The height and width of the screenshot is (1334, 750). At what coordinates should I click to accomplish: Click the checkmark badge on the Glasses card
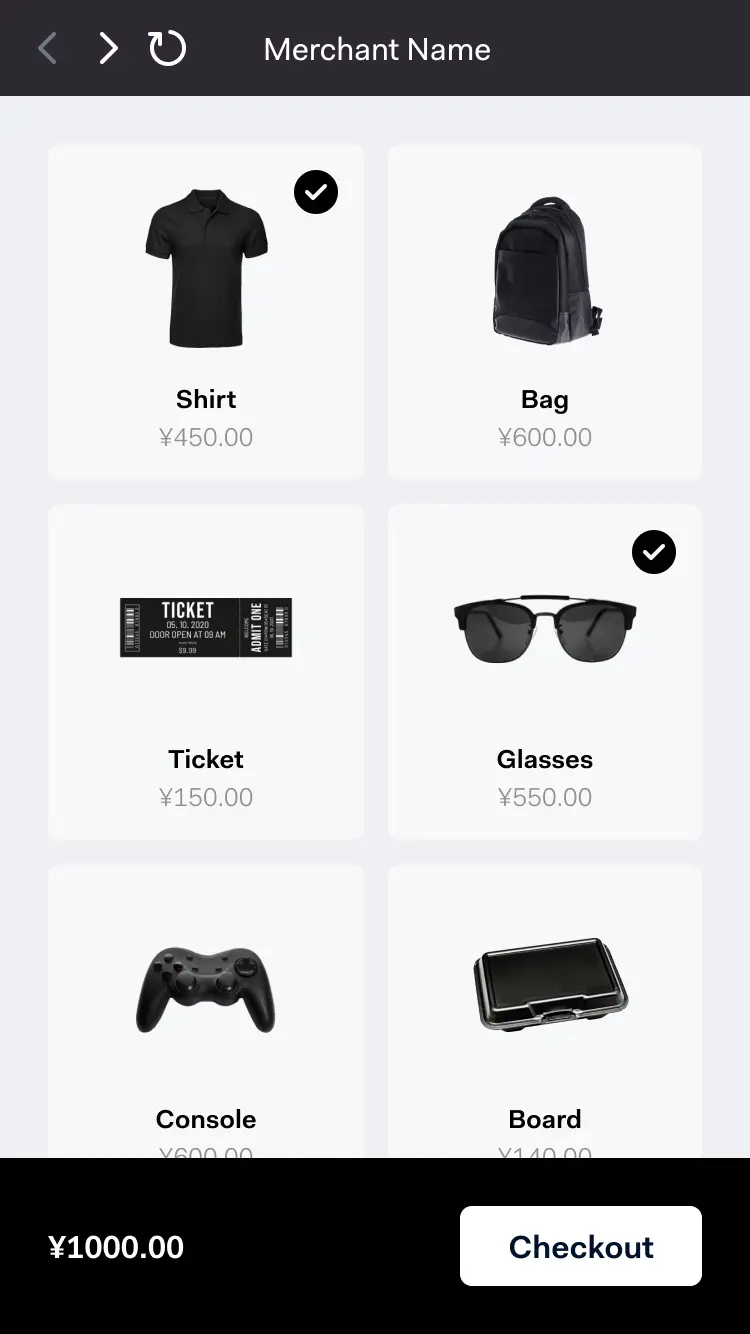(654, 552)
